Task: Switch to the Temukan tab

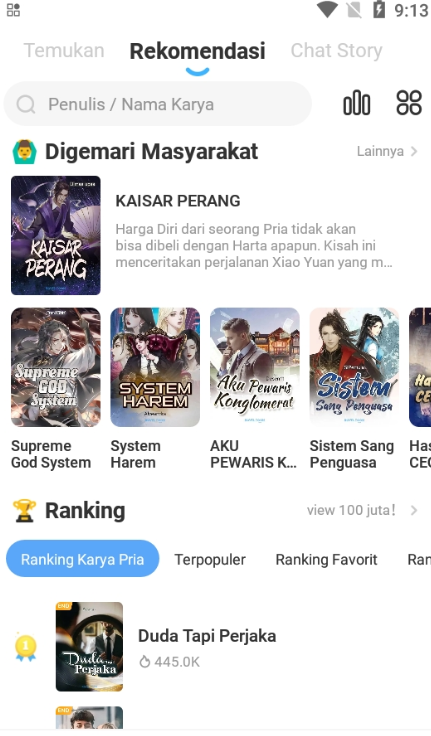Action: pyautogui.click(x=64, y=51)
